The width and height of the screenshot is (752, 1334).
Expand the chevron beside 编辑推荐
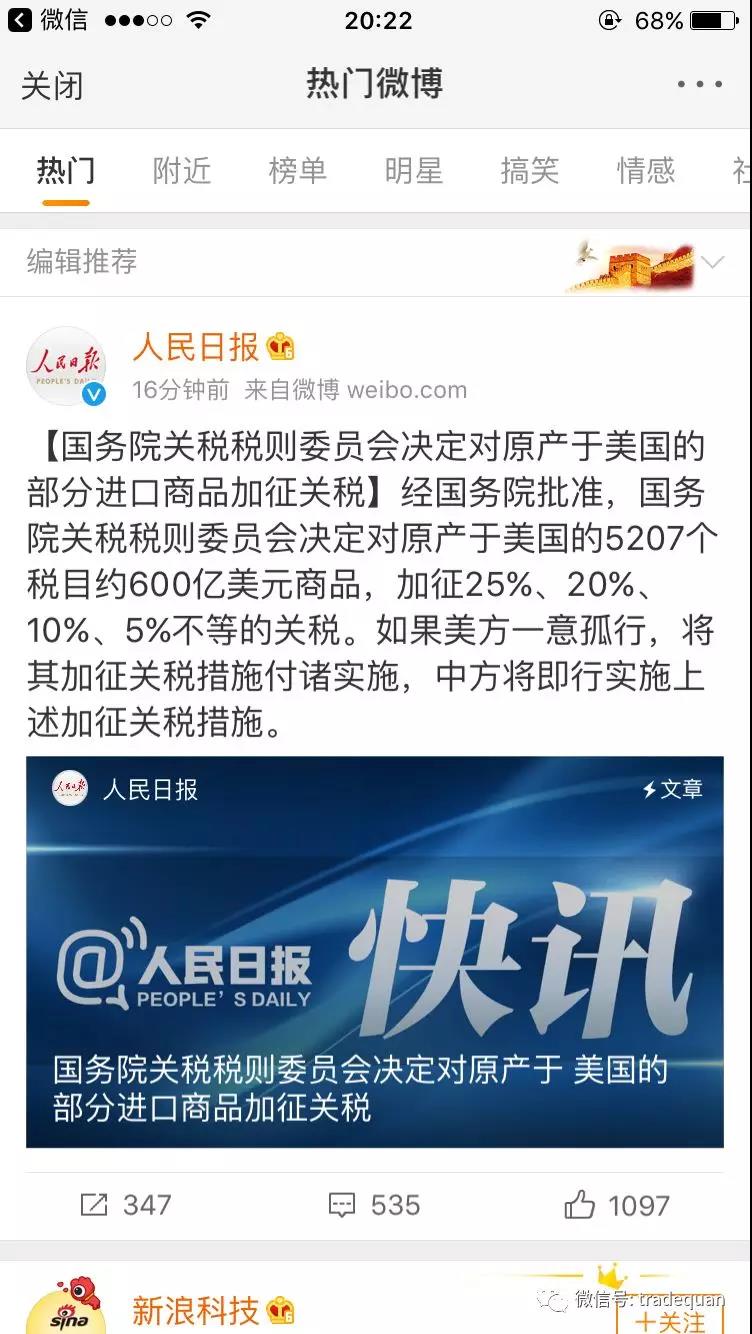[712, 263]
